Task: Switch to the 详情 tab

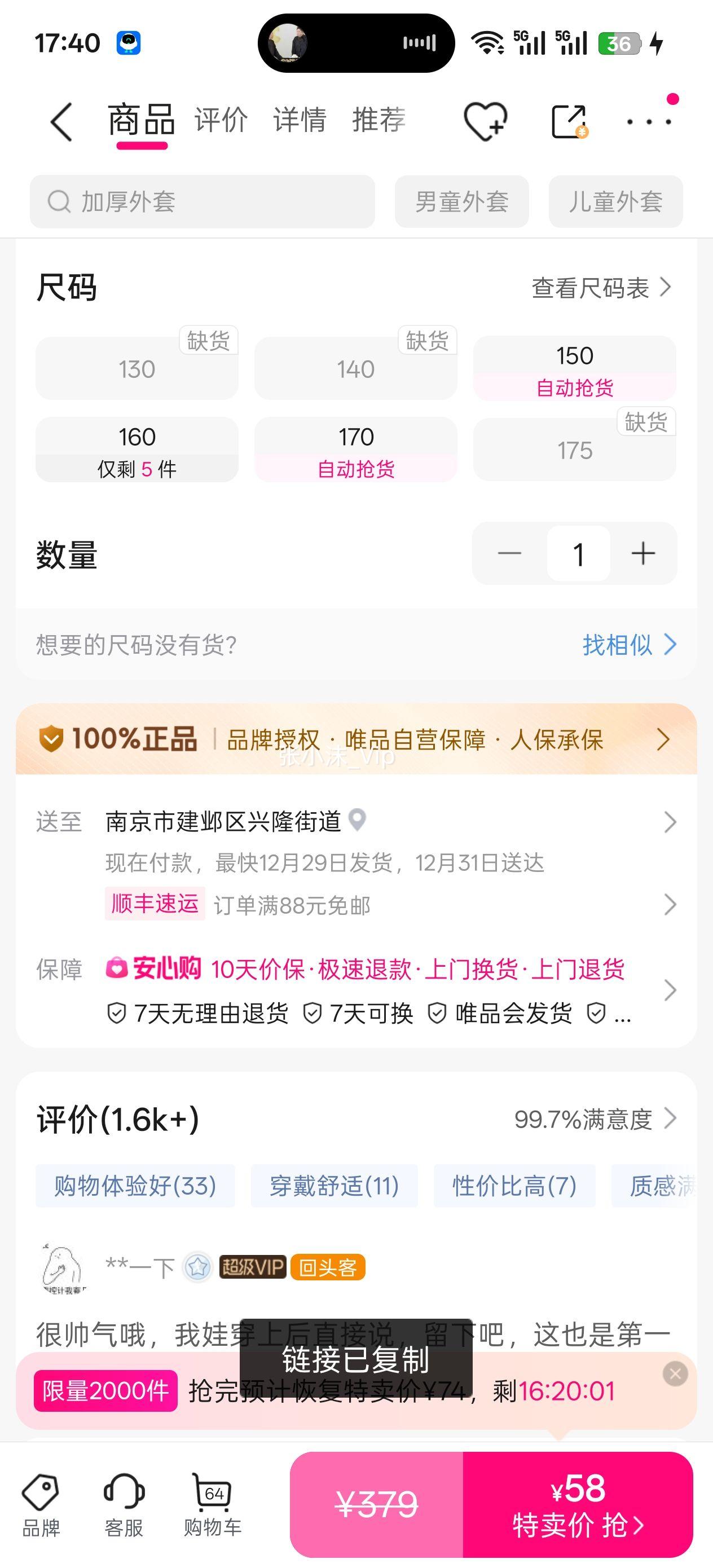Action: [301, 120]
